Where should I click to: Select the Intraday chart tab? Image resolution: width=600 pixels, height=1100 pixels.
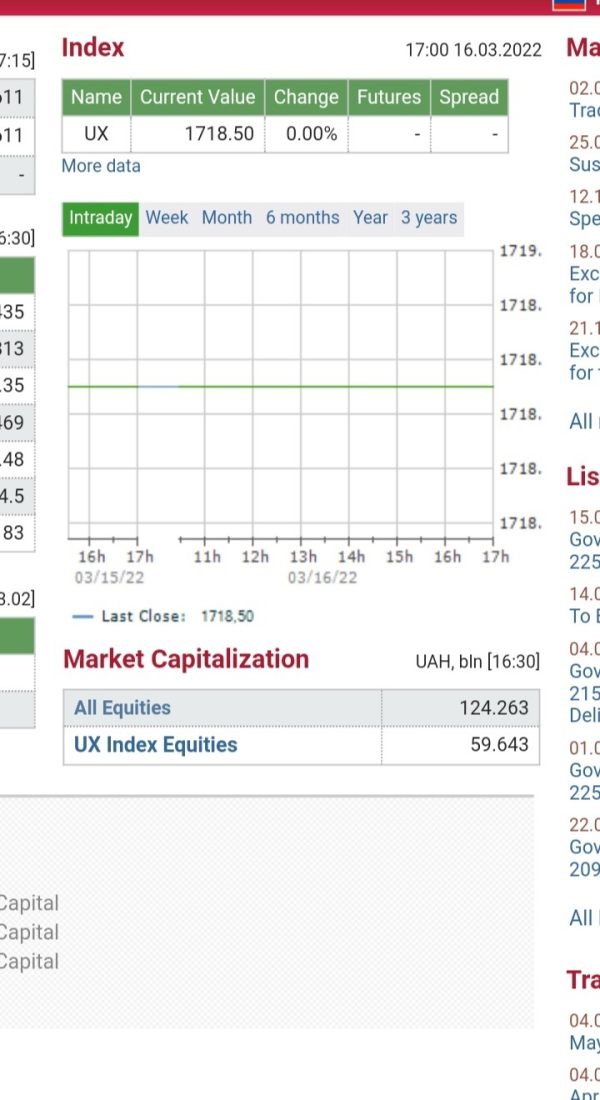tap(100, 218)
